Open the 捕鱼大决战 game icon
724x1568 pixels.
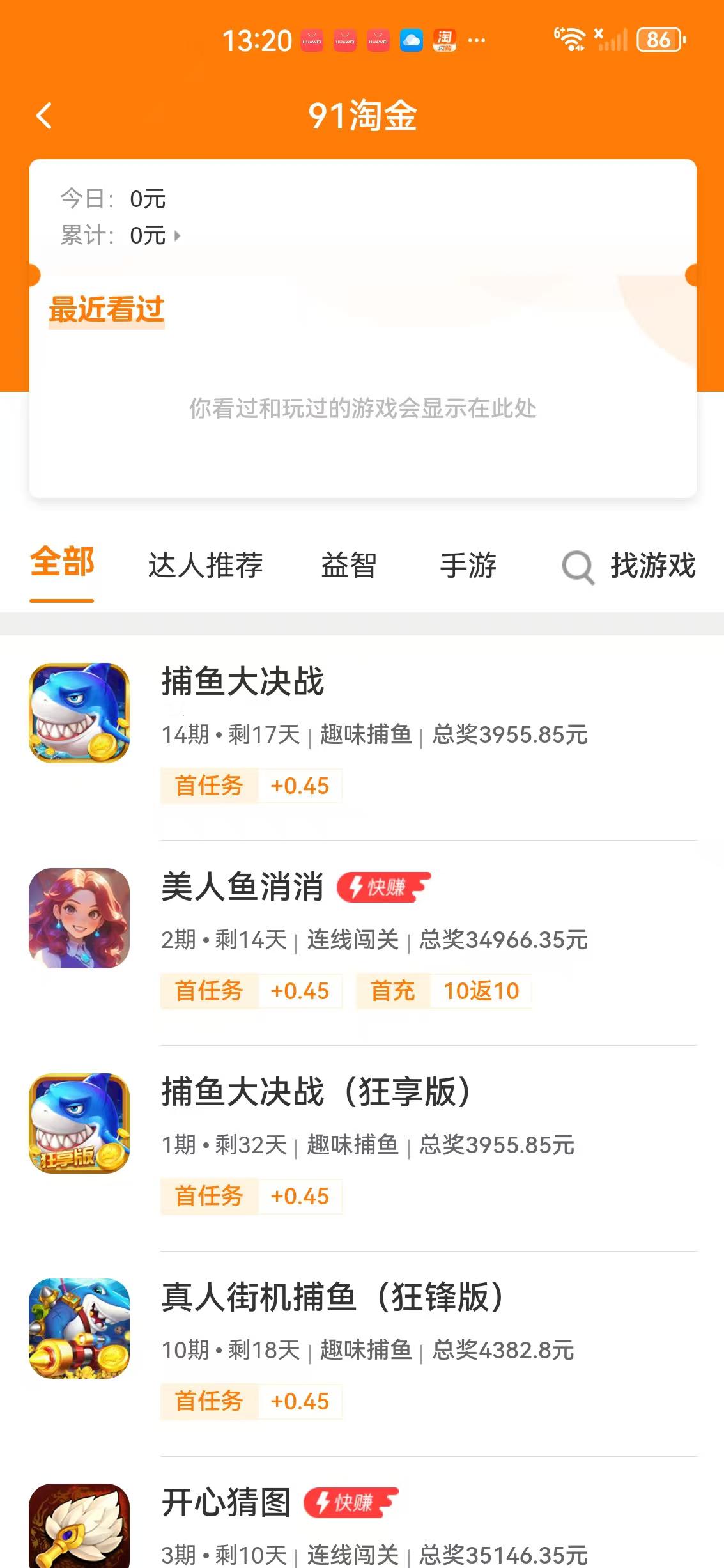(79, 713)
